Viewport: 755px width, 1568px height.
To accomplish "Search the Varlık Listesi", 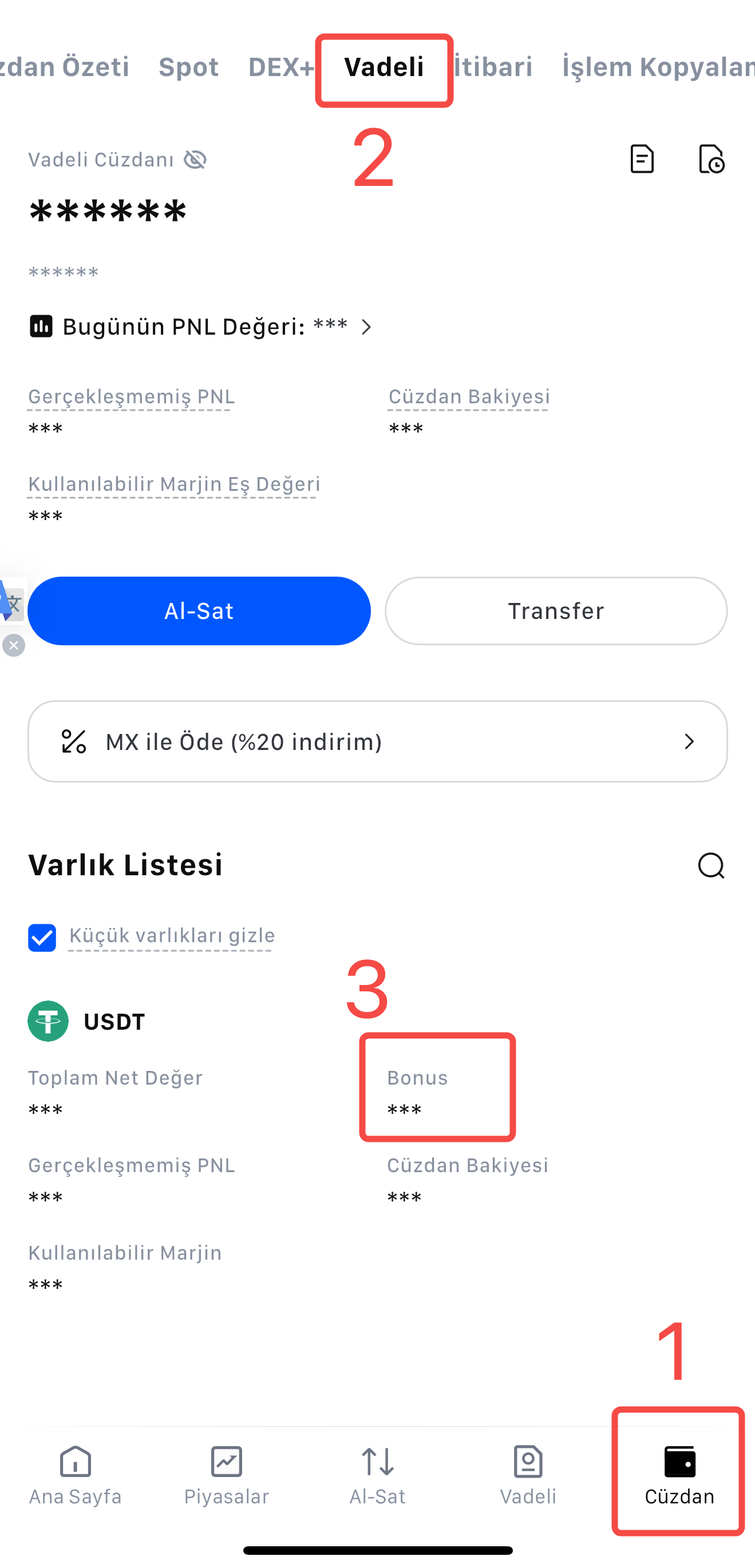I will [711, 865].
